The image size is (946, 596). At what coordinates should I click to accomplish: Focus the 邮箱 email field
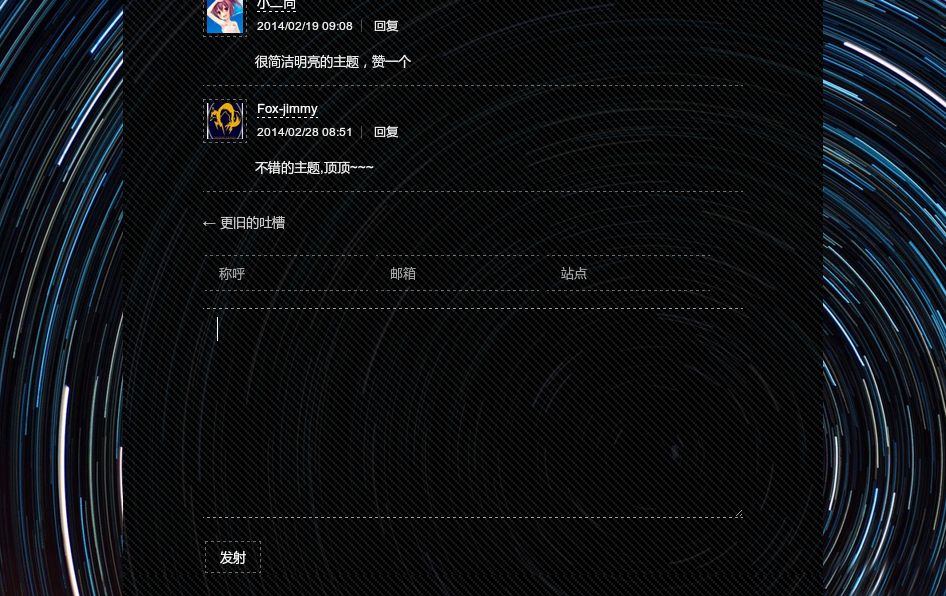point(457,274)
